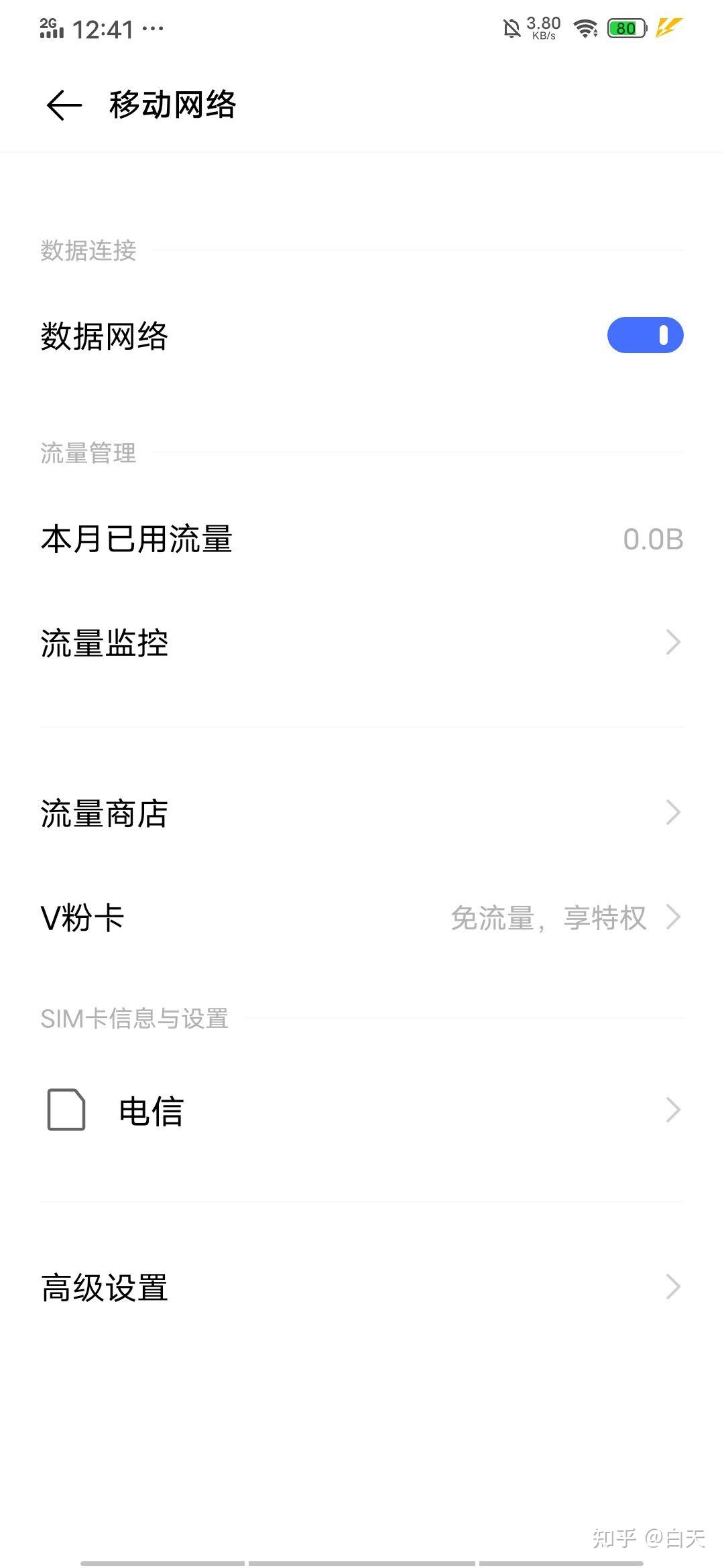
Task: Open 高级设置
Action: [362, 1287]
